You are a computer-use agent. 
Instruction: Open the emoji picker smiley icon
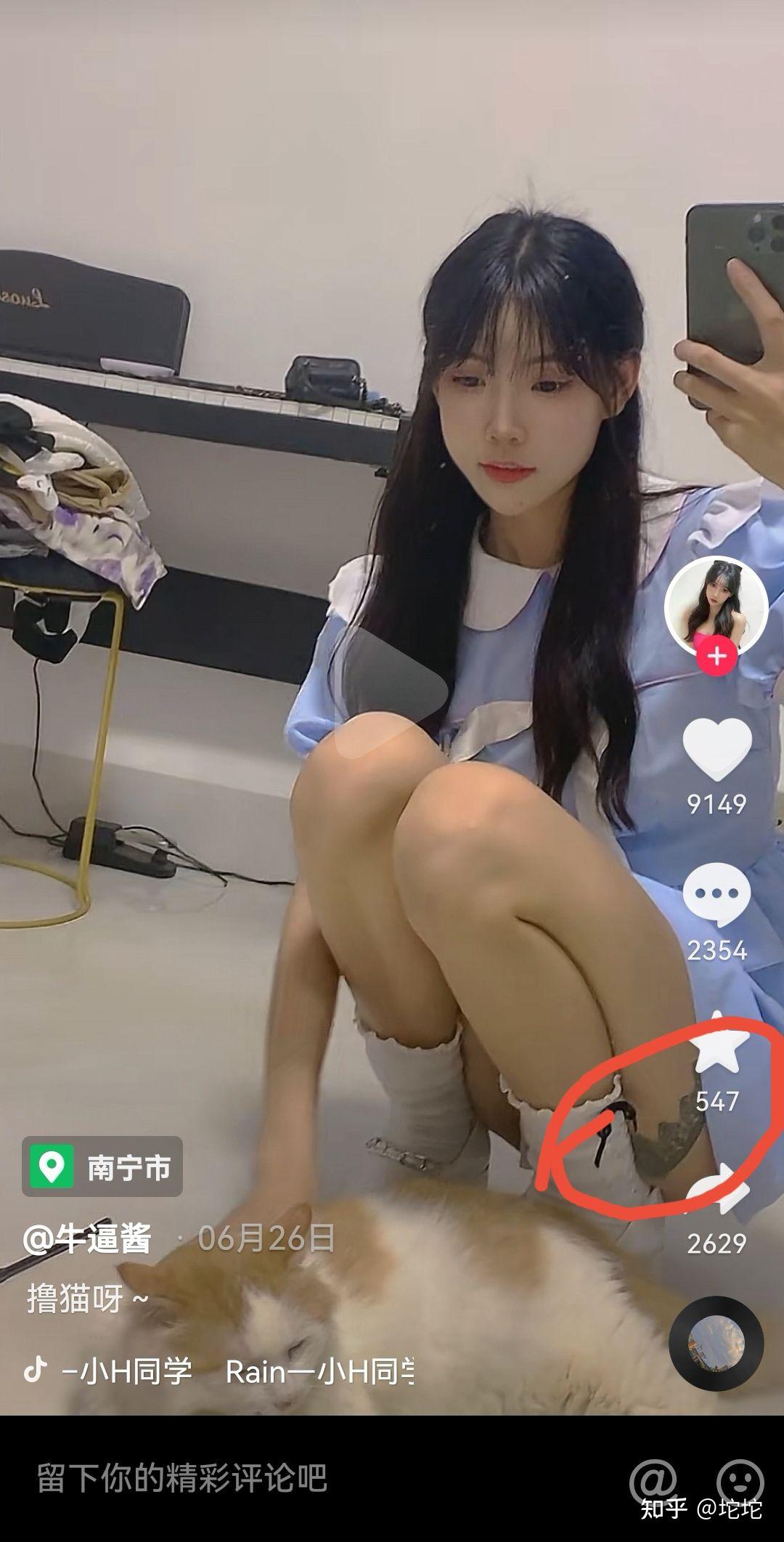[739, 1479]
